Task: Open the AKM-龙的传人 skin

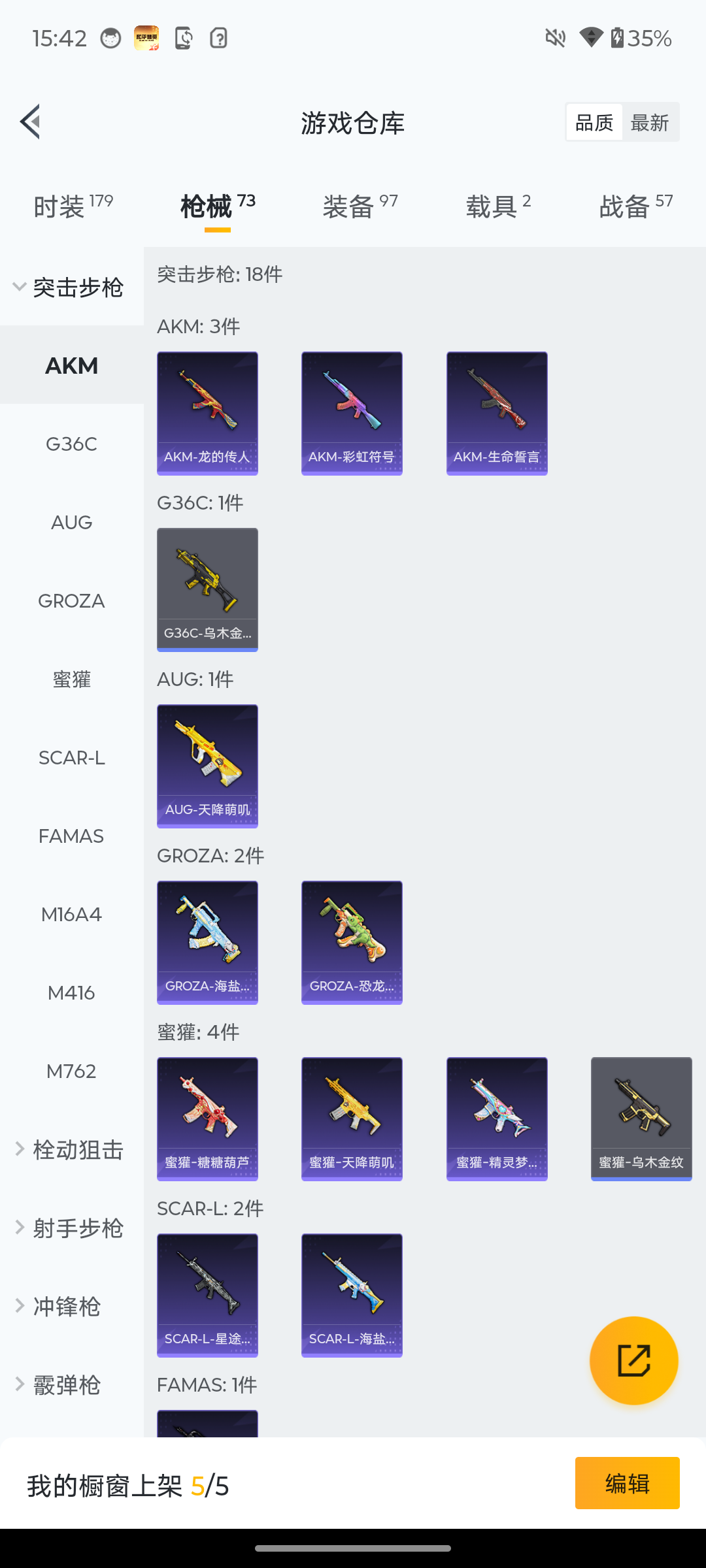Action: click(207, 413)
